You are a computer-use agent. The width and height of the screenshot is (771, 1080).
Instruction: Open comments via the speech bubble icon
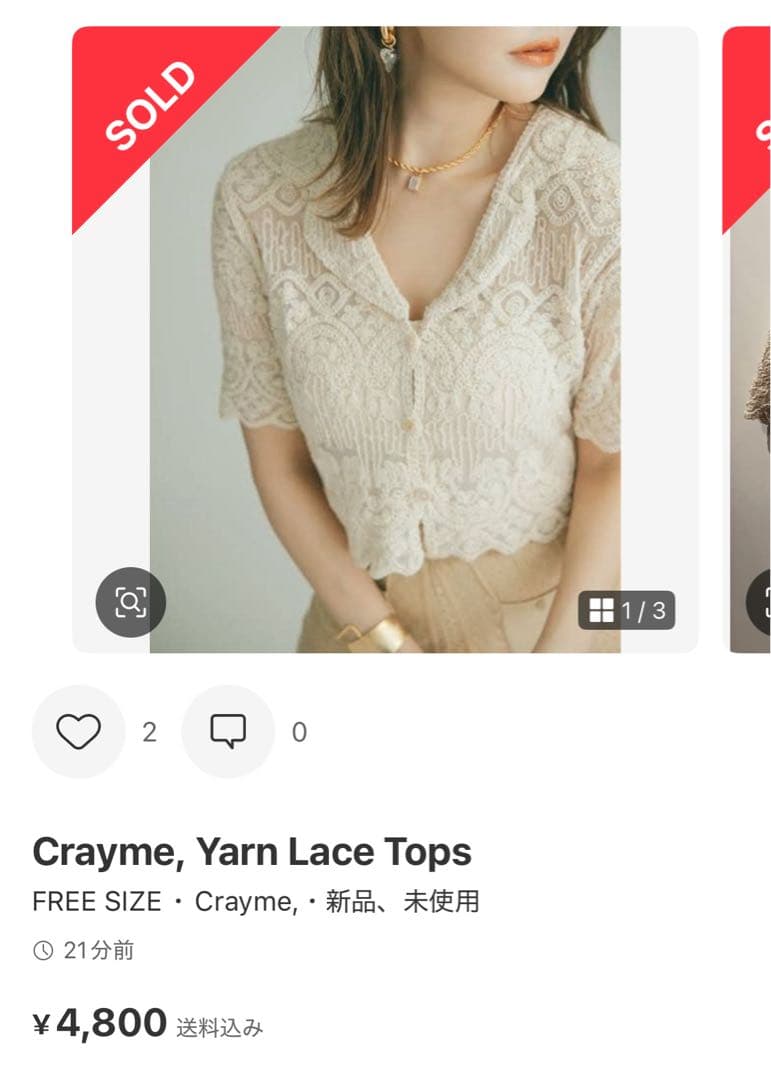(230, 731)
